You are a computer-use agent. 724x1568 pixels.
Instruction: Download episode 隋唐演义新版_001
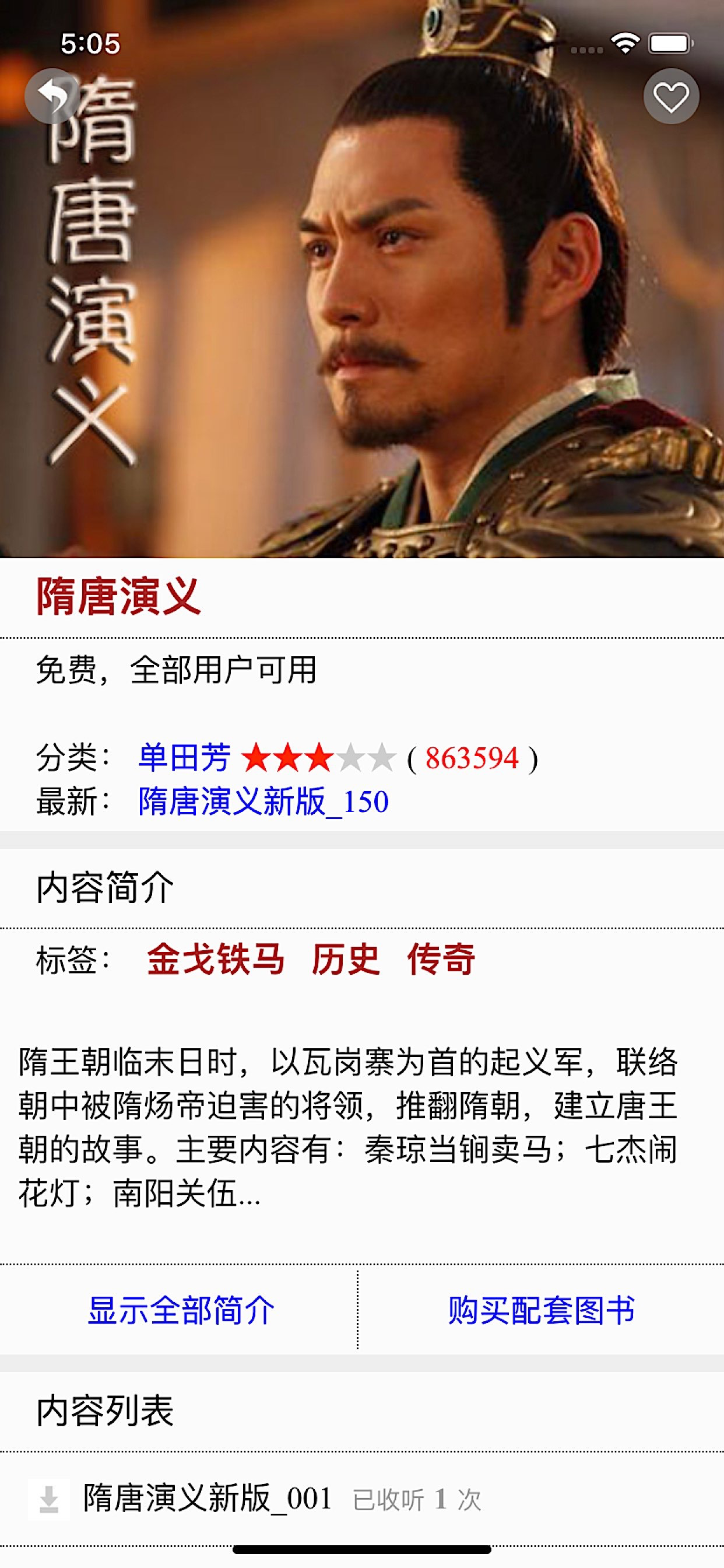(48, 1499)
